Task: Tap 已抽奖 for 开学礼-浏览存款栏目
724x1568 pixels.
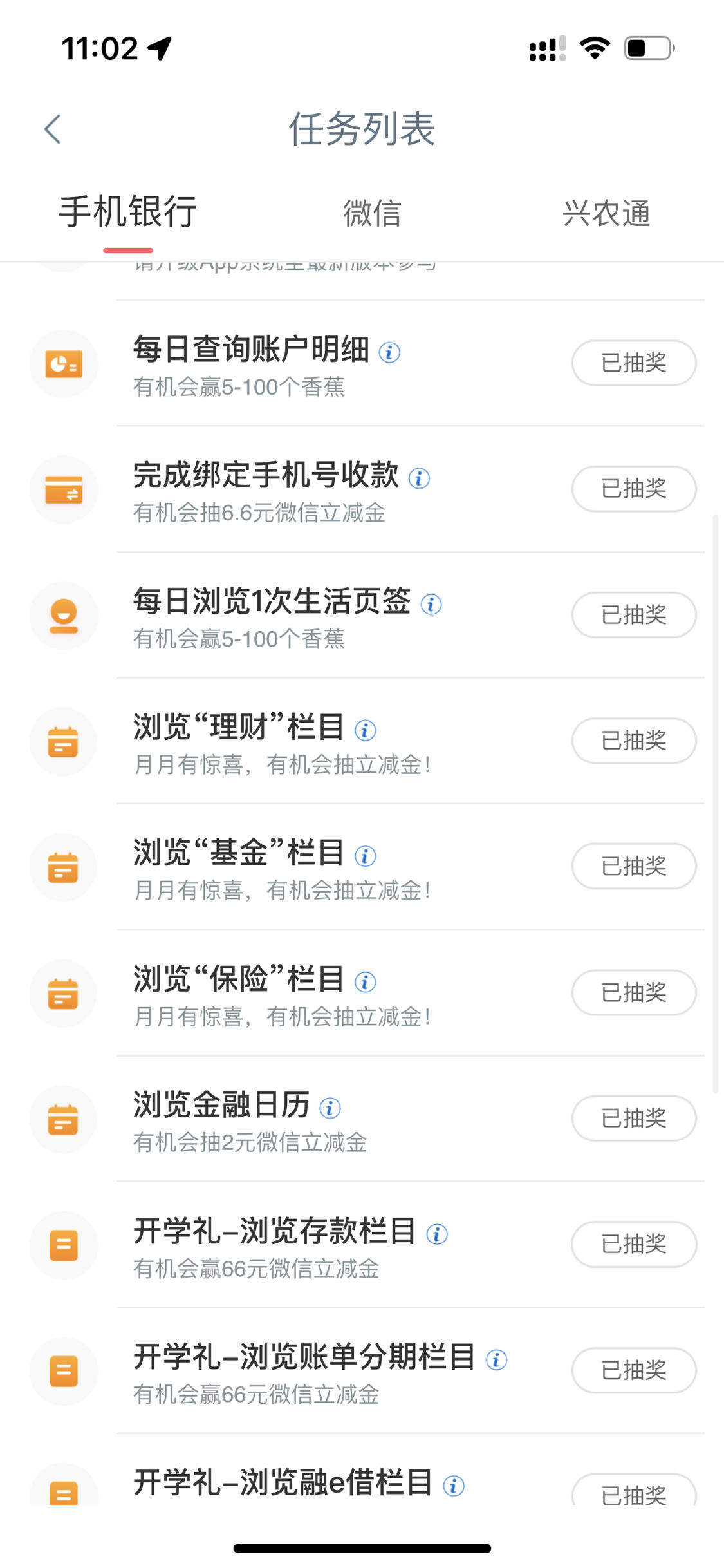Action: tap(634, 1244)
